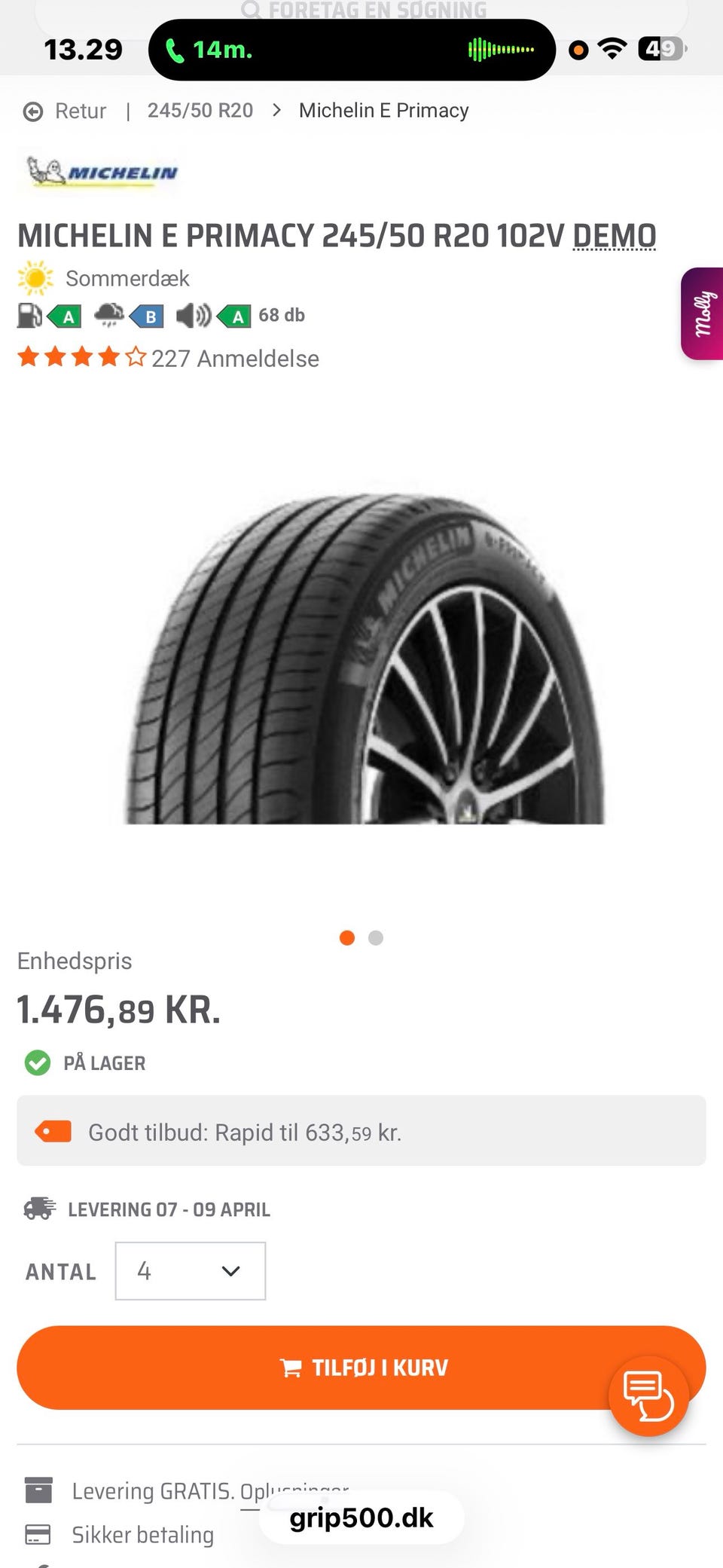
Task: Tap the underlined DEMO label
Action: [x=614, y=236]
